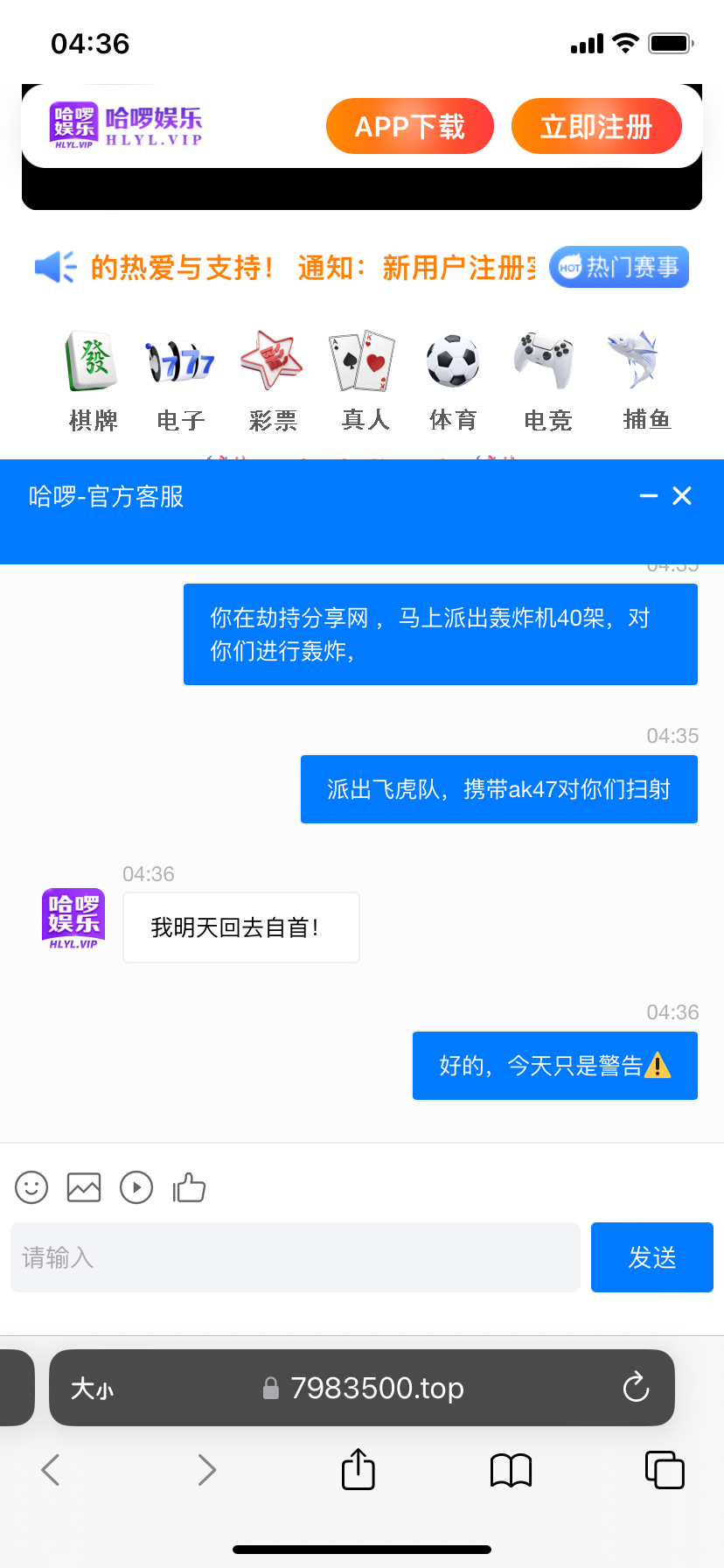Image resolution: width=724 pixels, height=1568 pixels.
Task: Open the 电子 slots category
Action: pyautogui.click(x=181, y=381)
